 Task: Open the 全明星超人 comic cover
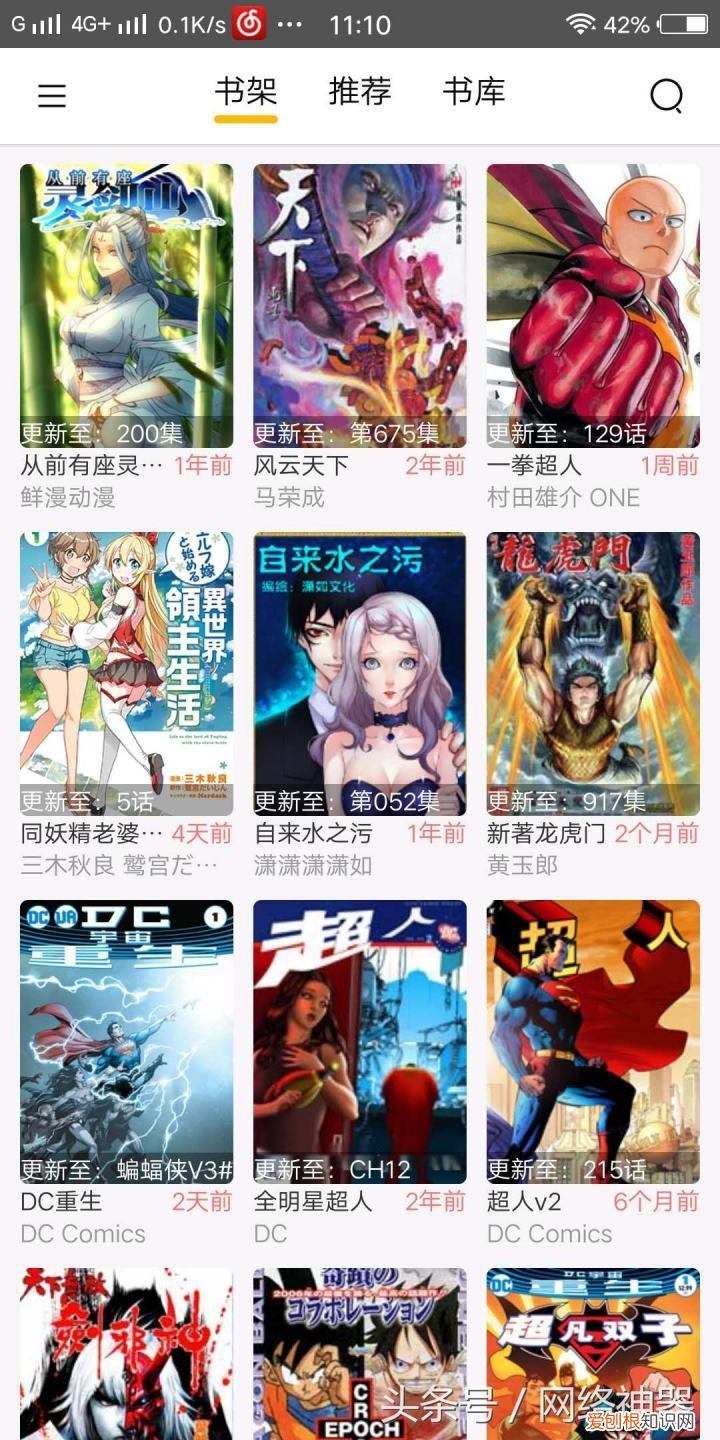click(x=359, y=1040)
